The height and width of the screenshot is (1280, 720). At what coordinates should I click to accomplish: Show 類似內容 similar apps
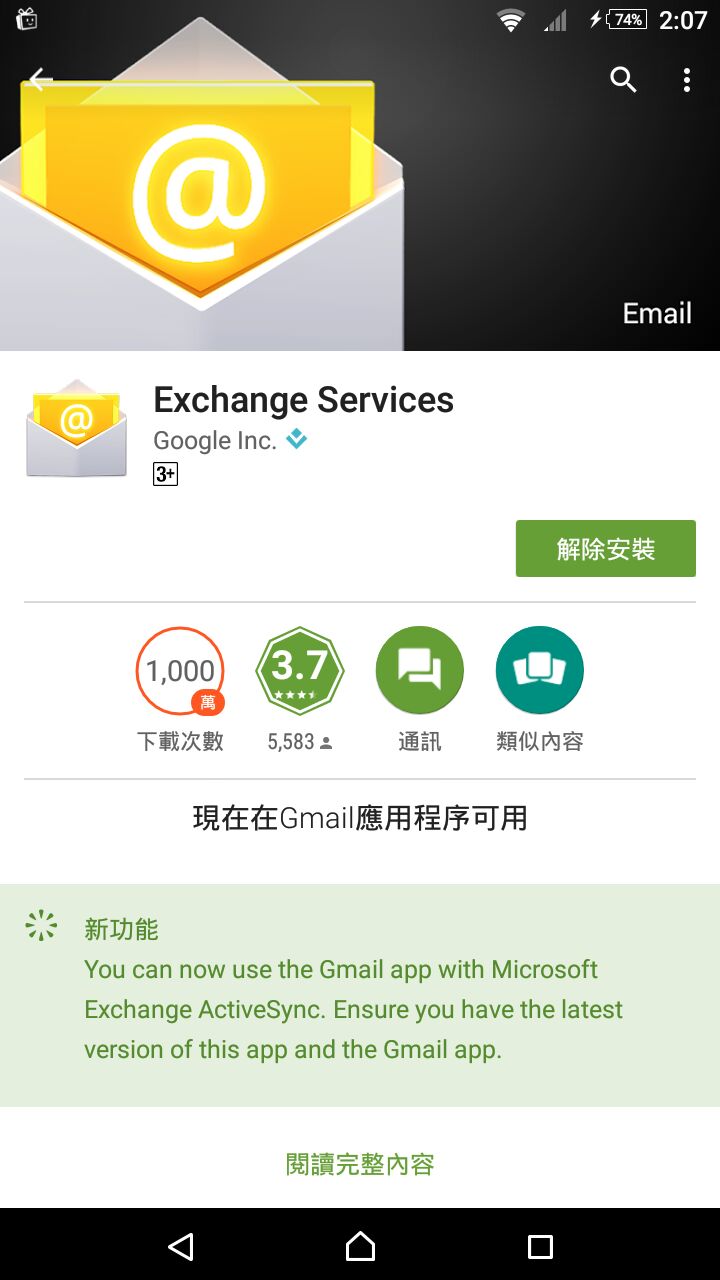(x=540, y=670)
